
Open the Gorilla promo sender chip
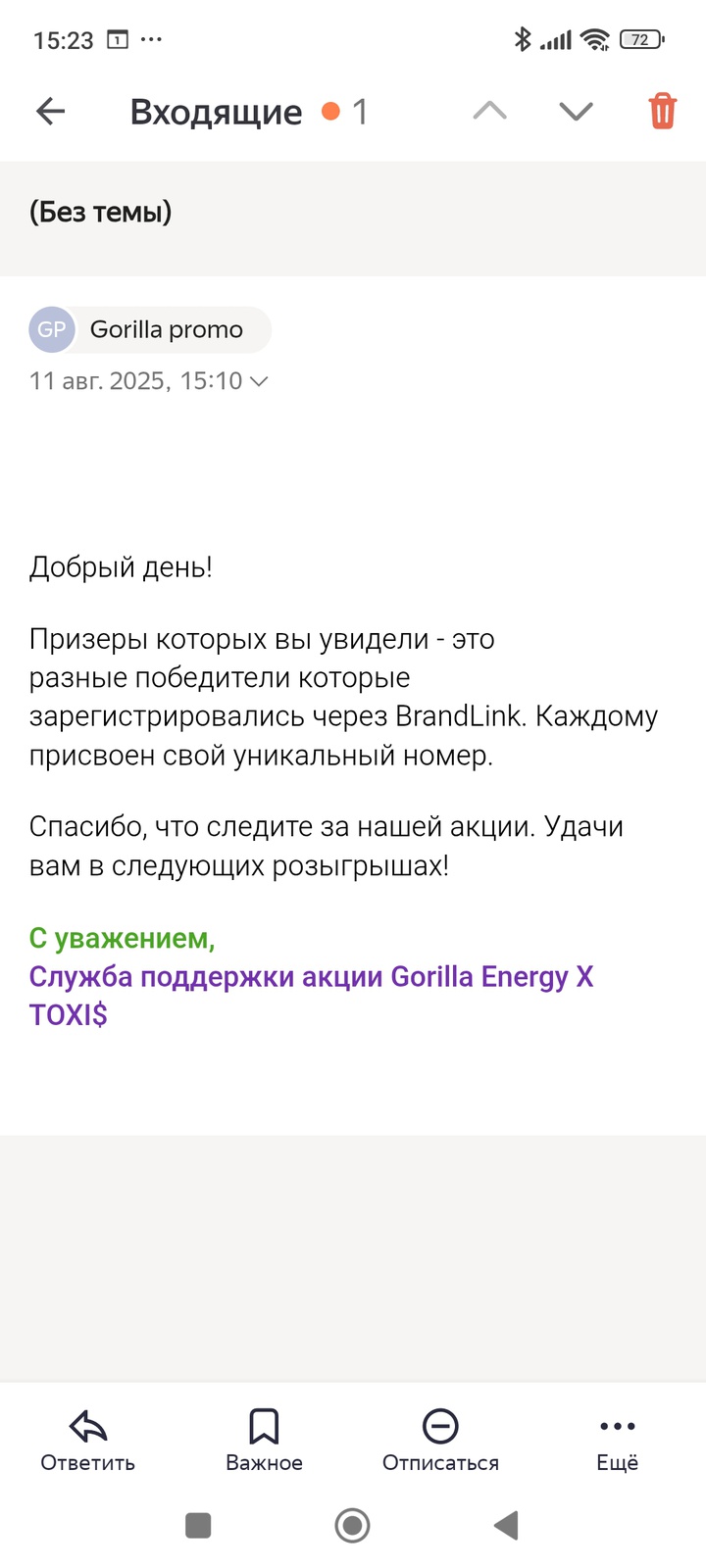click(x=150, y=329)
